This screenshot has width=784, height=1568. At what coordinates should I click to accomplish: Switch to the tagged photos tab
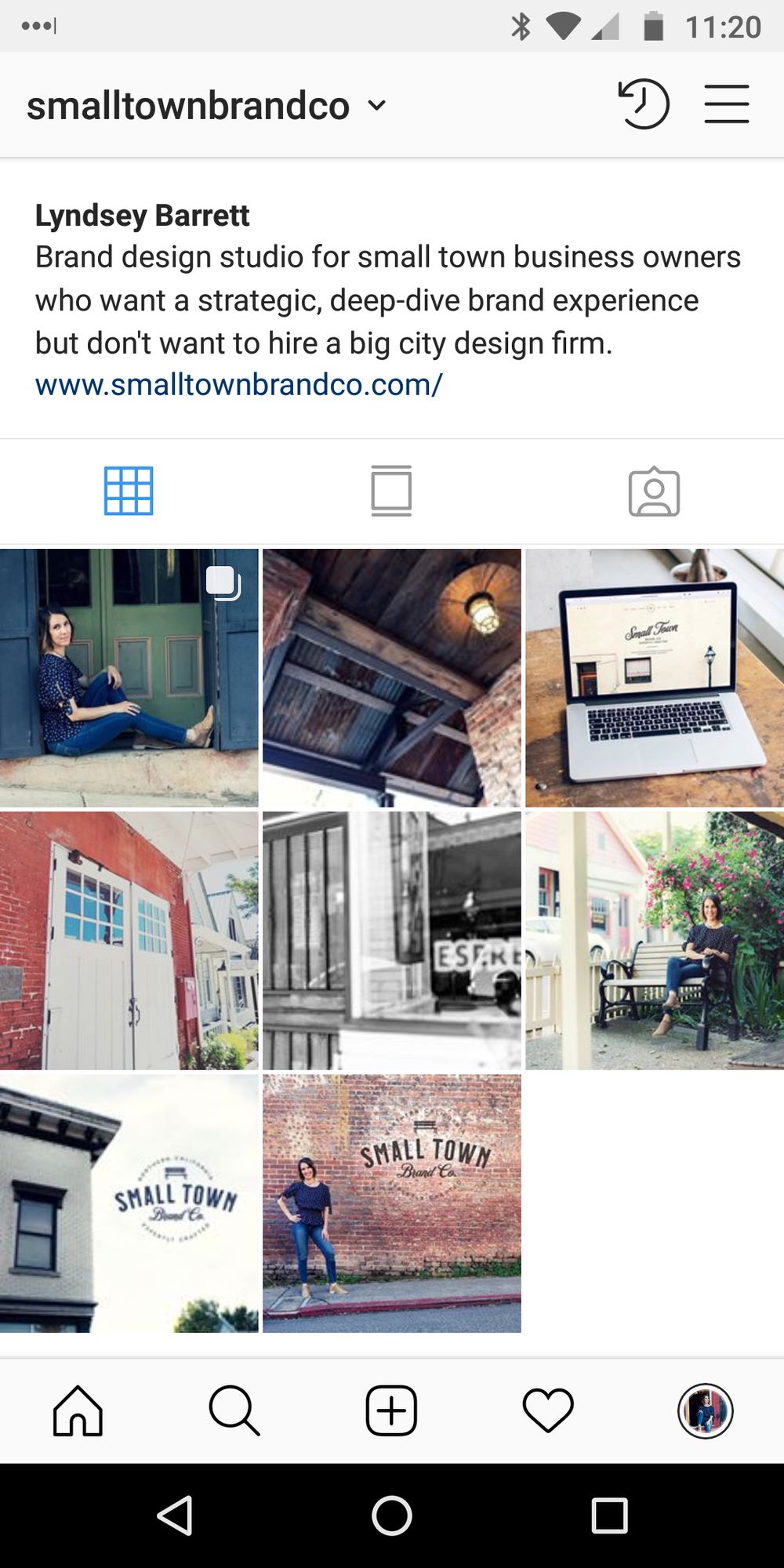(x=654, y=492)
